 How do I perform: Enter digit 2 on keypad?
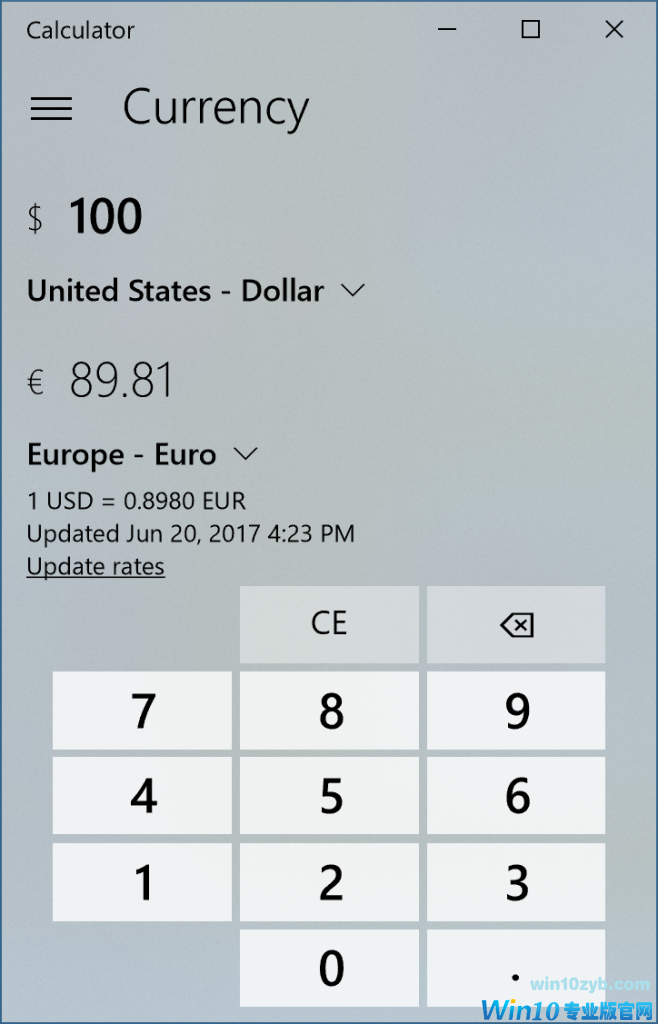[329, 882]
